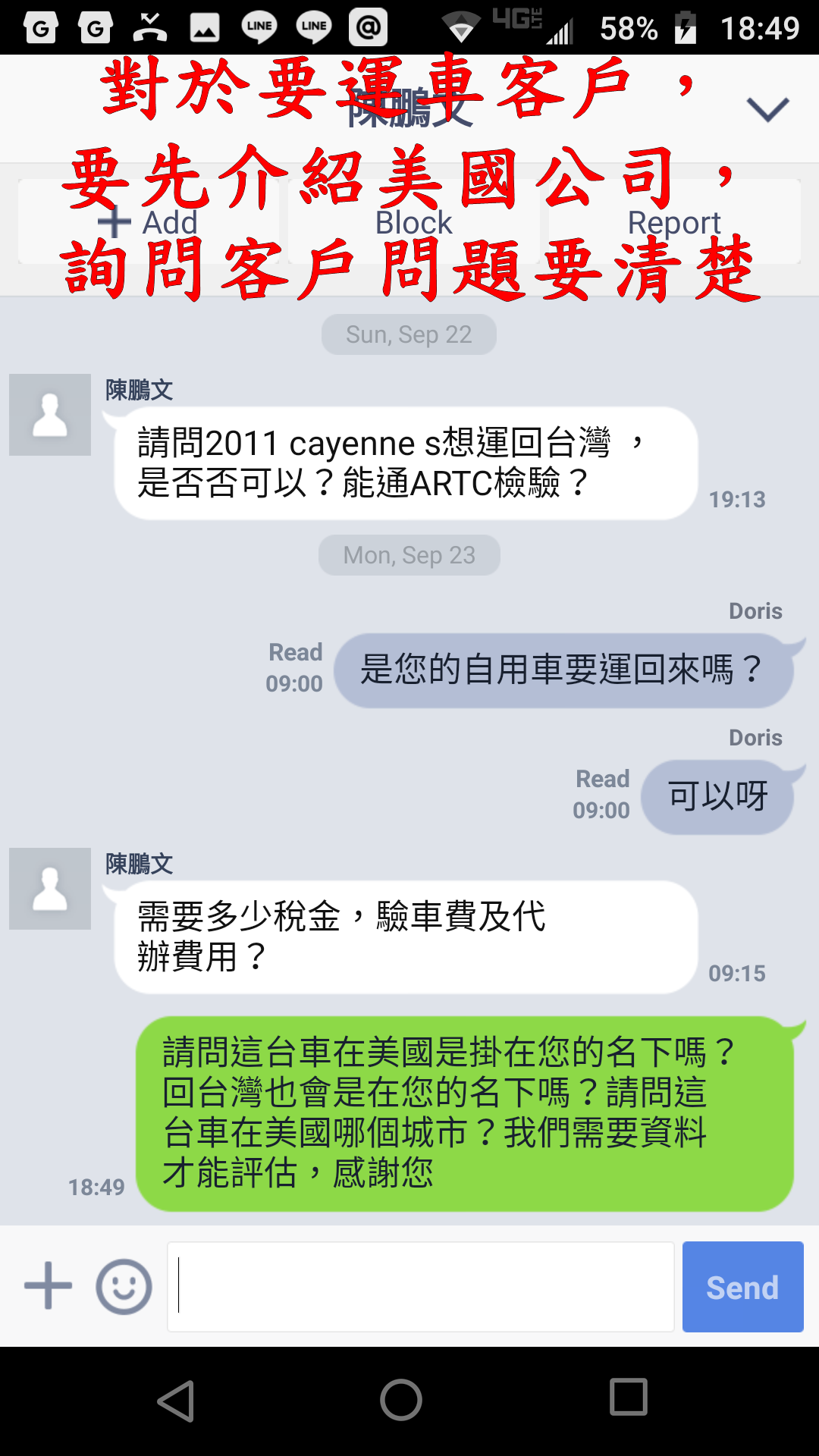Viewport: 819px width, 1456px height.
Task: Send the message
Action: (742, 1286)
